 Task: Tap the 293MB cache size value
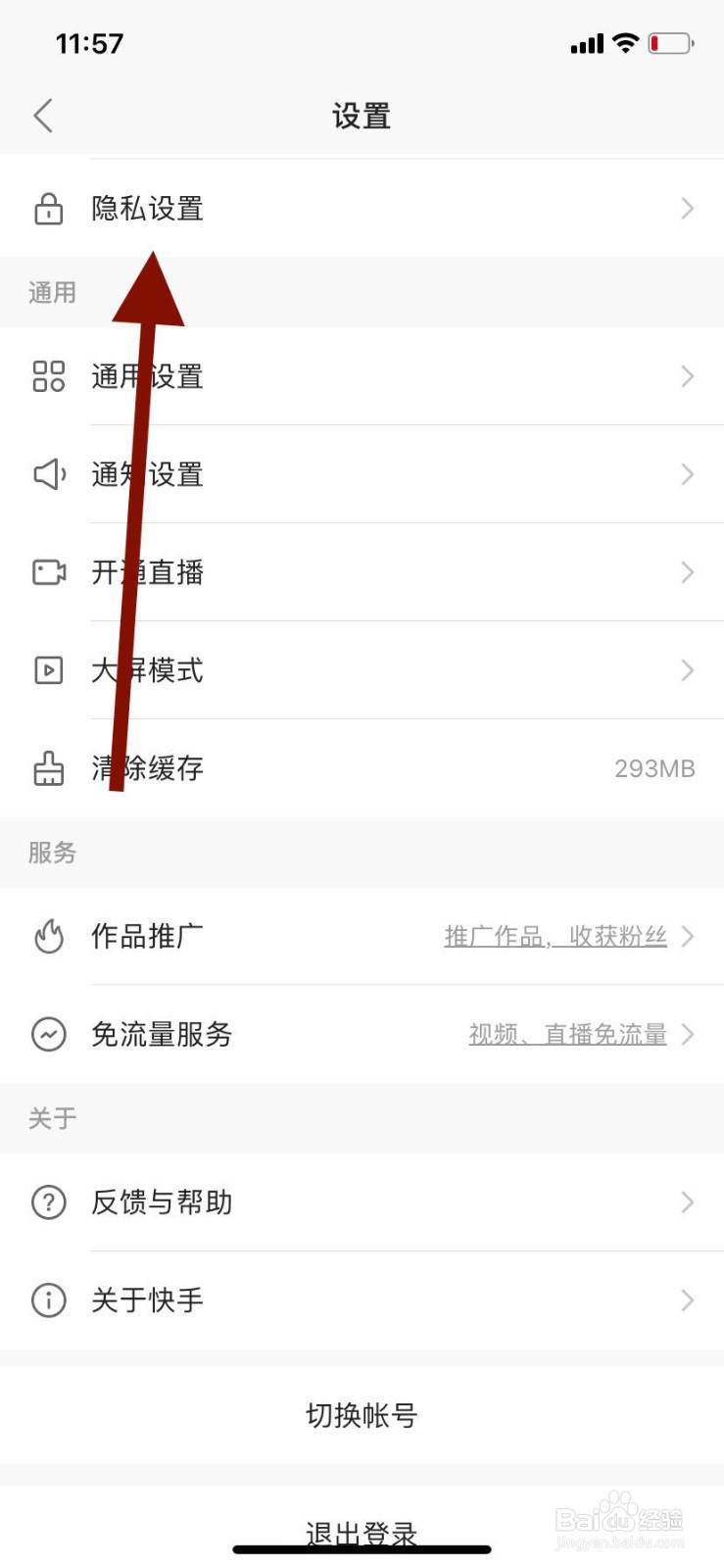click(653, 768)
